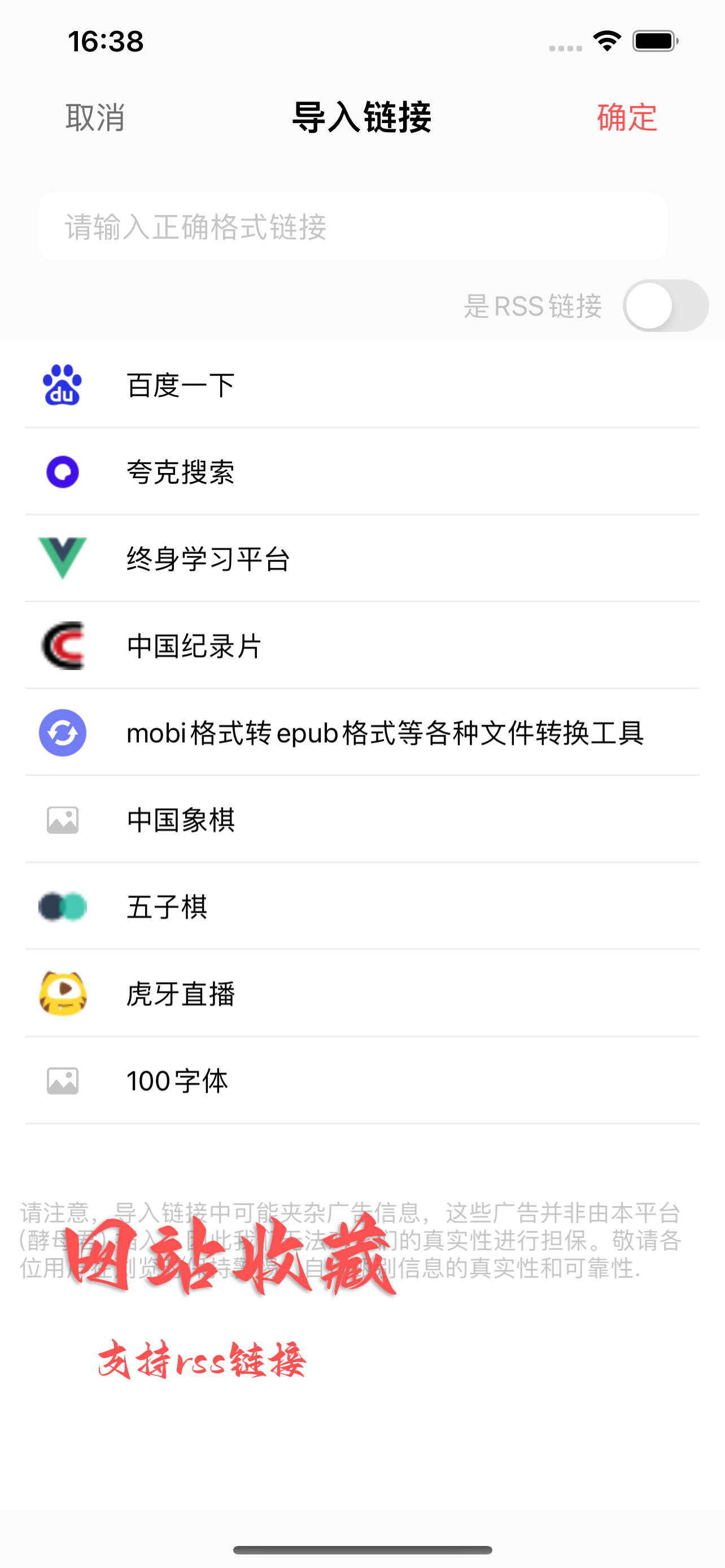Screen dimensions: 725x1568
Task: Enable the 是RSS链接 switch
Action: pos(665,305)
